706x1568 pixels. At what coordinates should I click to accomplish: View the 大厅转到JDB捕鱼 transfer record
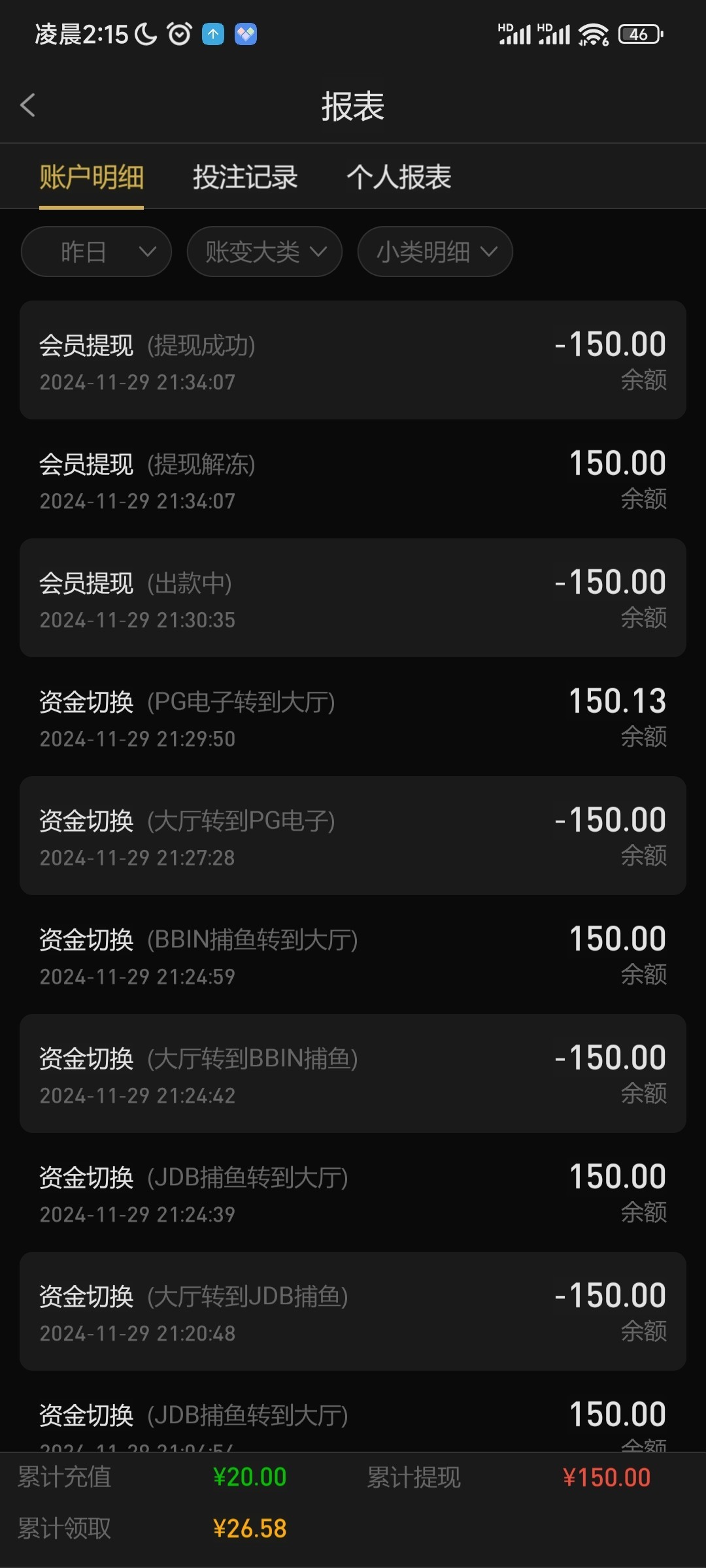(353, 1311)
